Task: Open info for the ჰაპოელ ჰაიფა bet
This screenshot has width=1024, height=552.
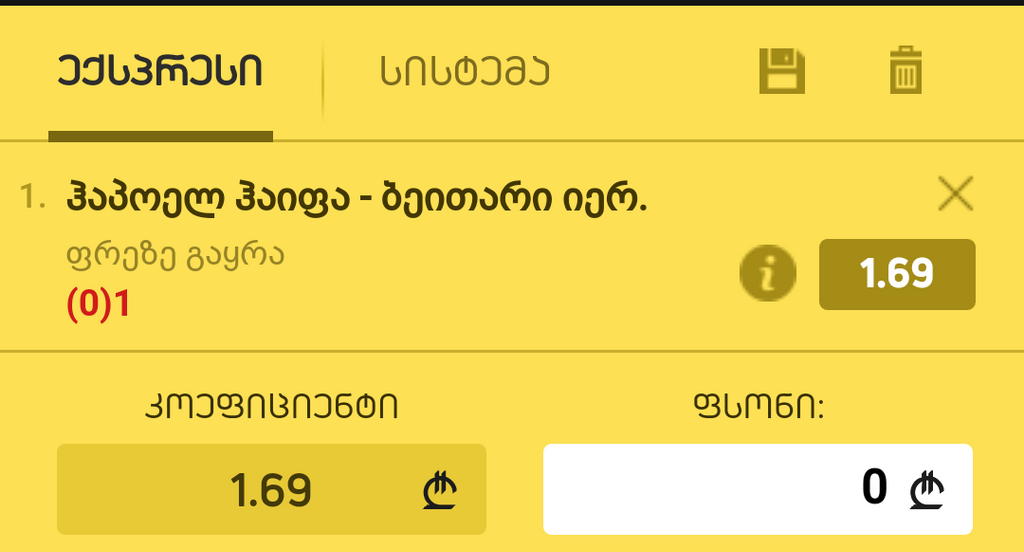Action: 768,274
